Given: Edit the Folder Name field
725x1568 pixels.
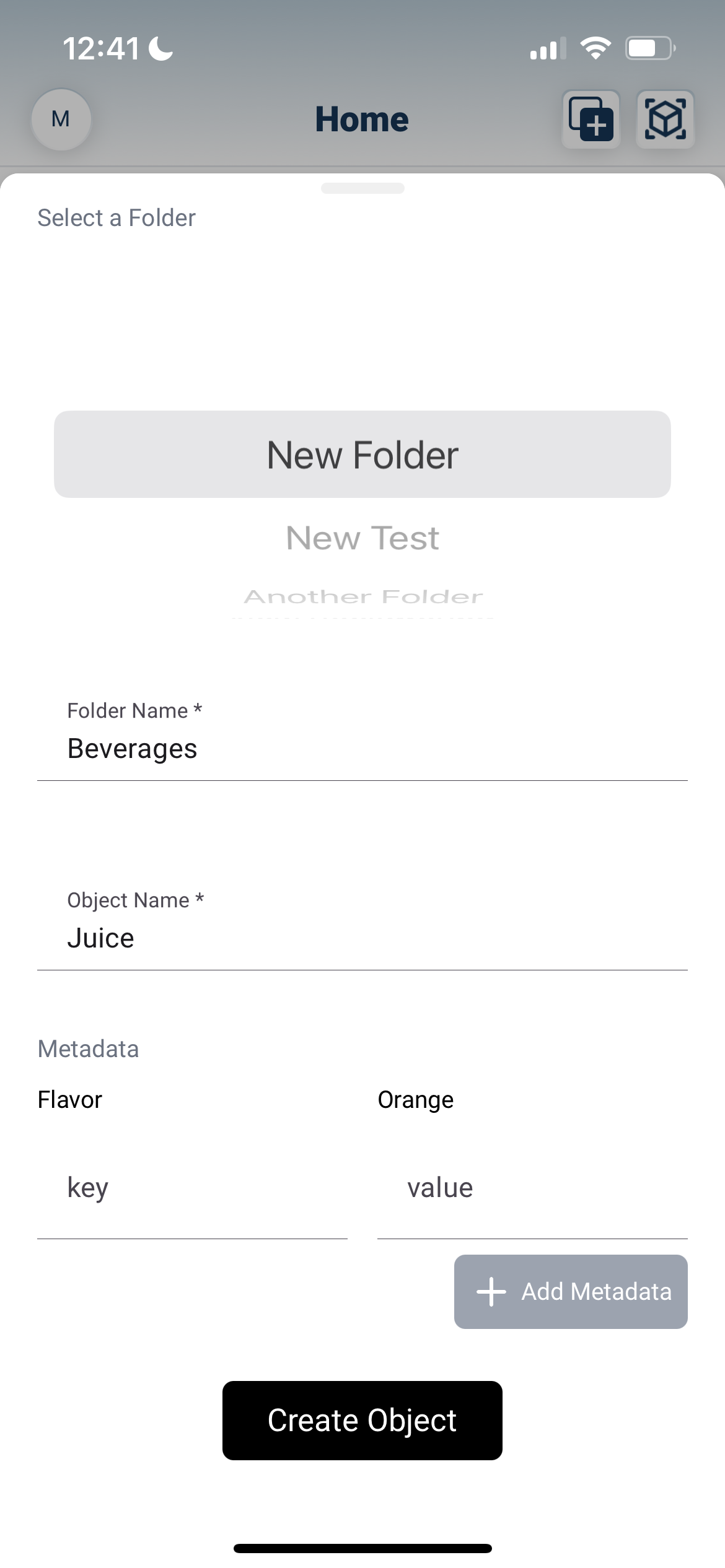Looking at the screenshot, I should tap(362, 736).
